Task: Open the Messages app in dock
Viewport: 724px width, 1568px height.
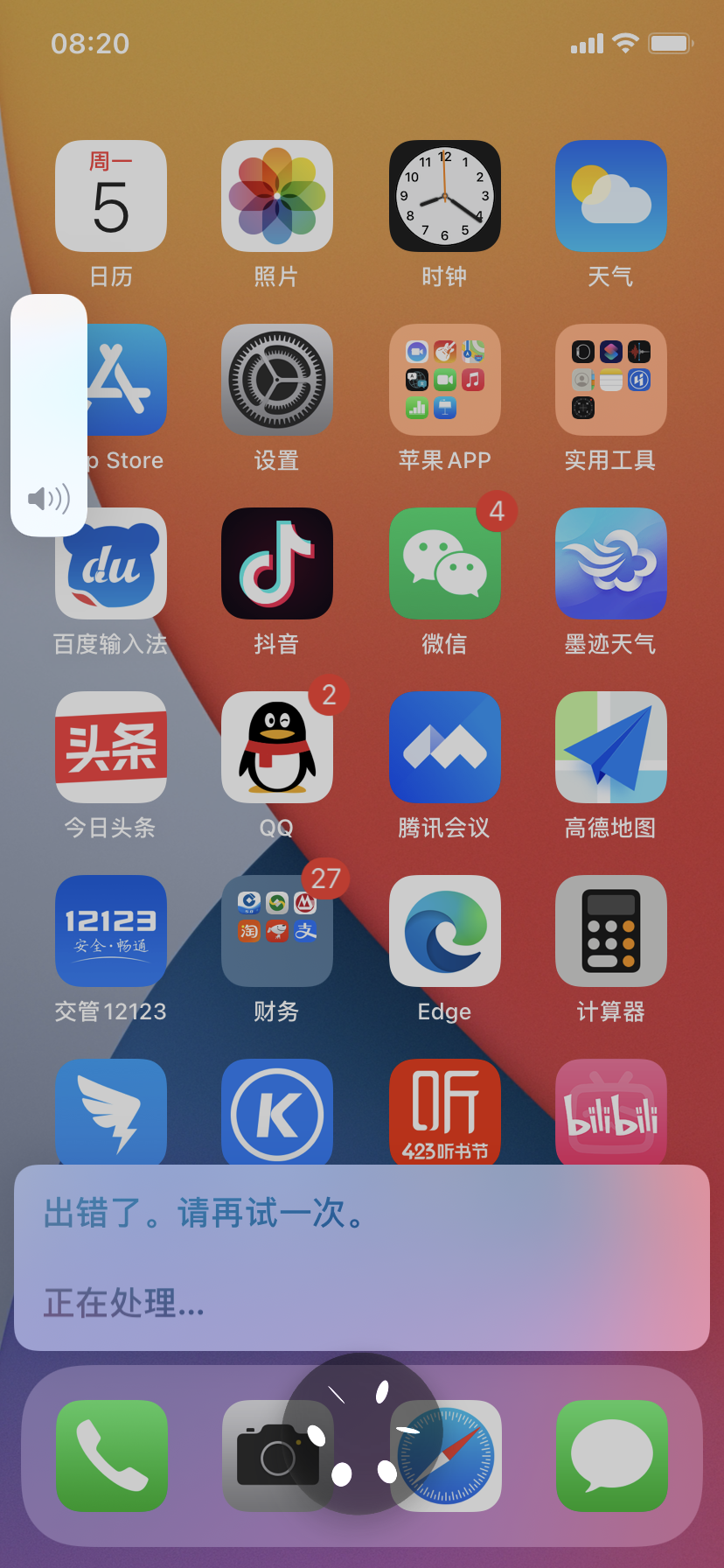Action: pyautogui.click(x=611, y=1455)
